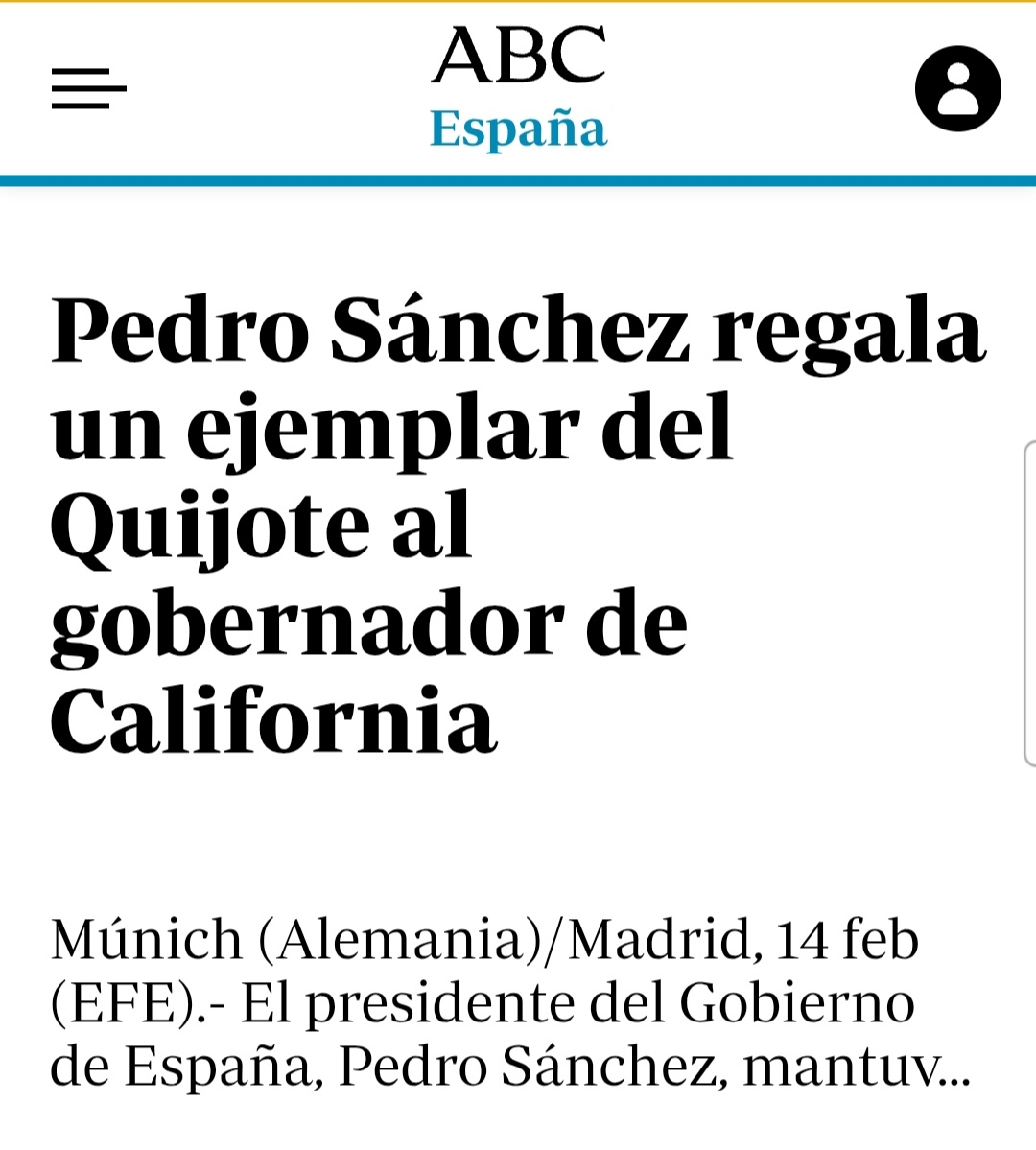1036x1150 pixels.
Task: Go to the ABC homepage logo
Action: click(518, 56)
